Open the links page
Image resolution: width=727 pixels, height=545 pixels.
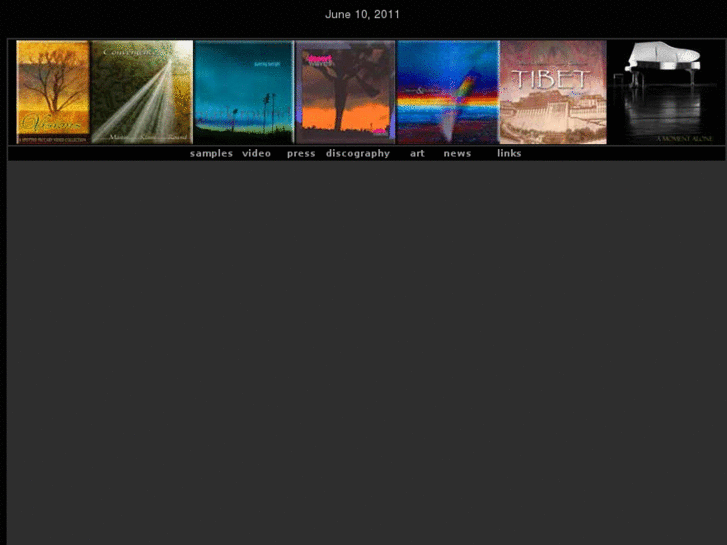point(509,153)
